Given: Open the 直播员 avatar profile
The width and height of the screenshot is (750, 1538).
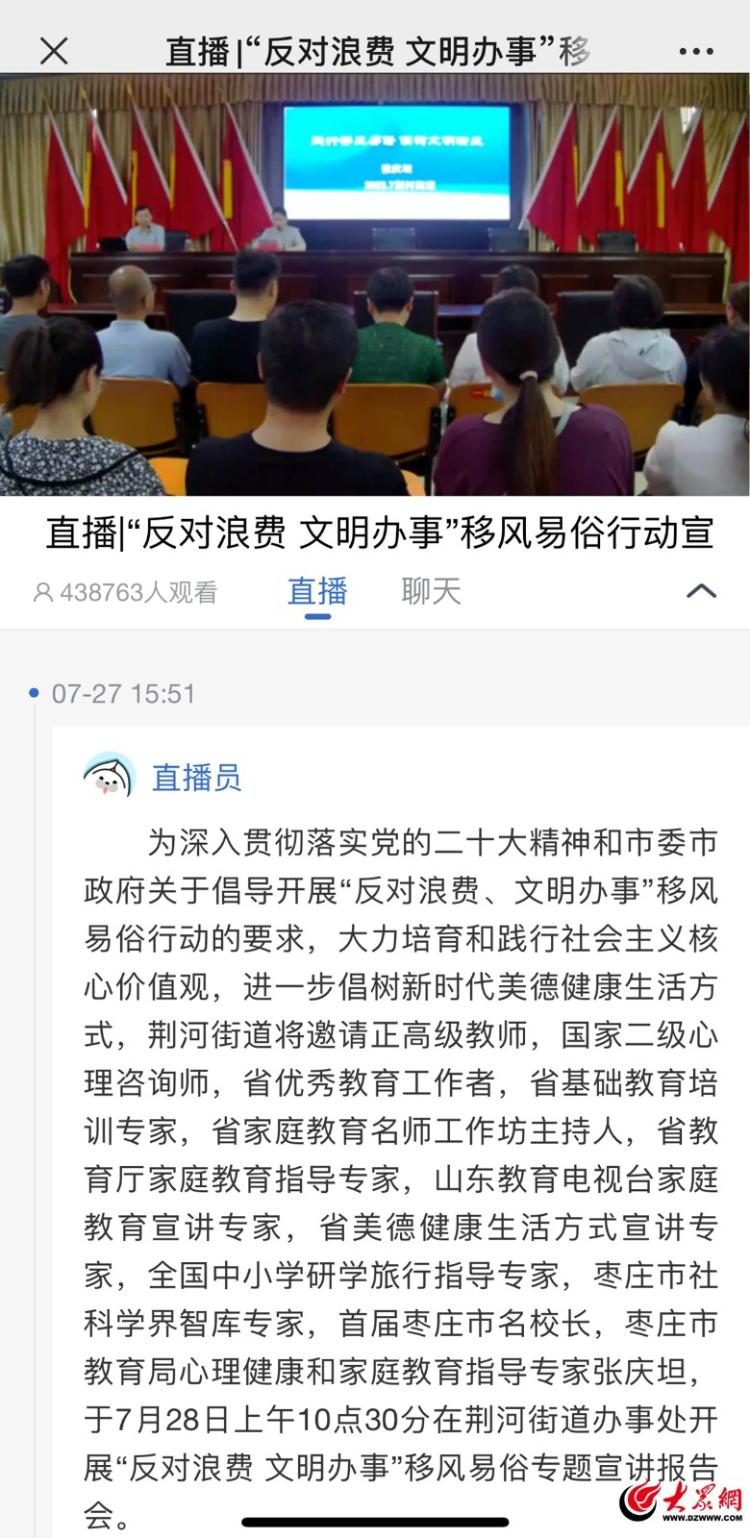Looking at the screenshot, I should click(109, 778).
